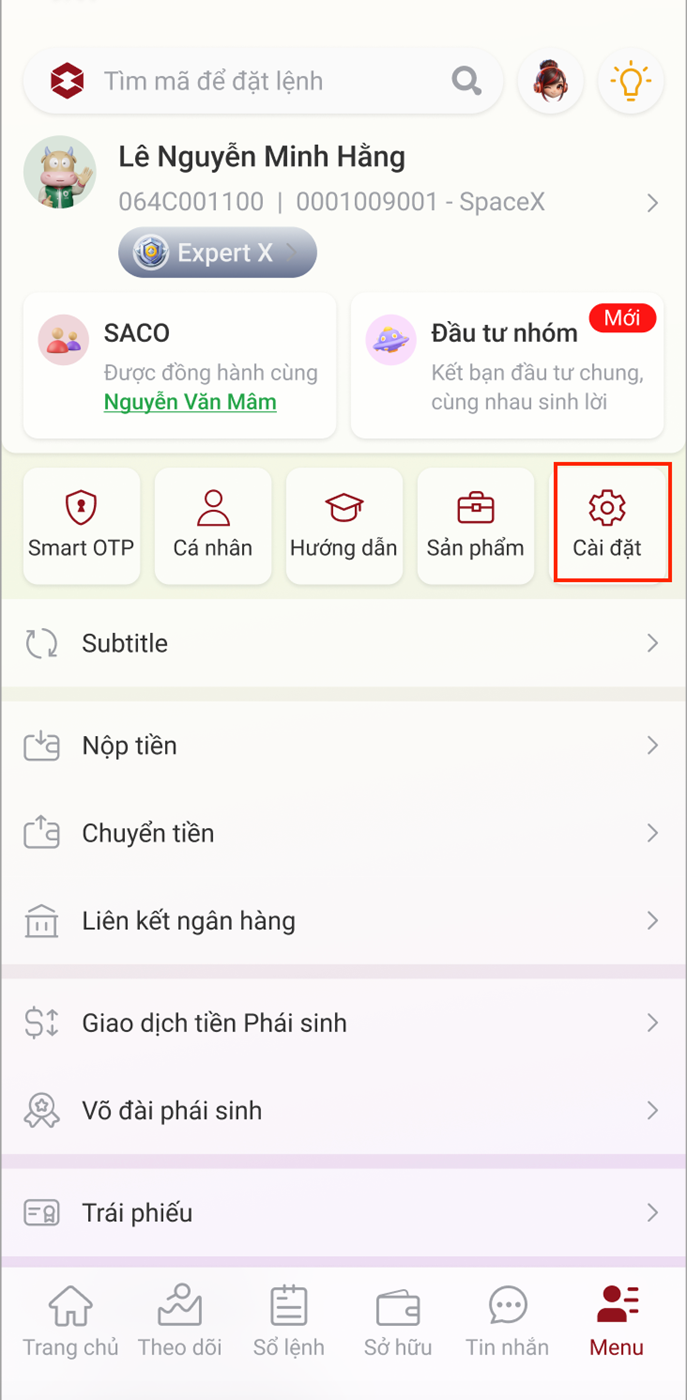Open the Đầu tư nhóm card
The height and width of the screenshot is (1400, 687).
[507, 365]
